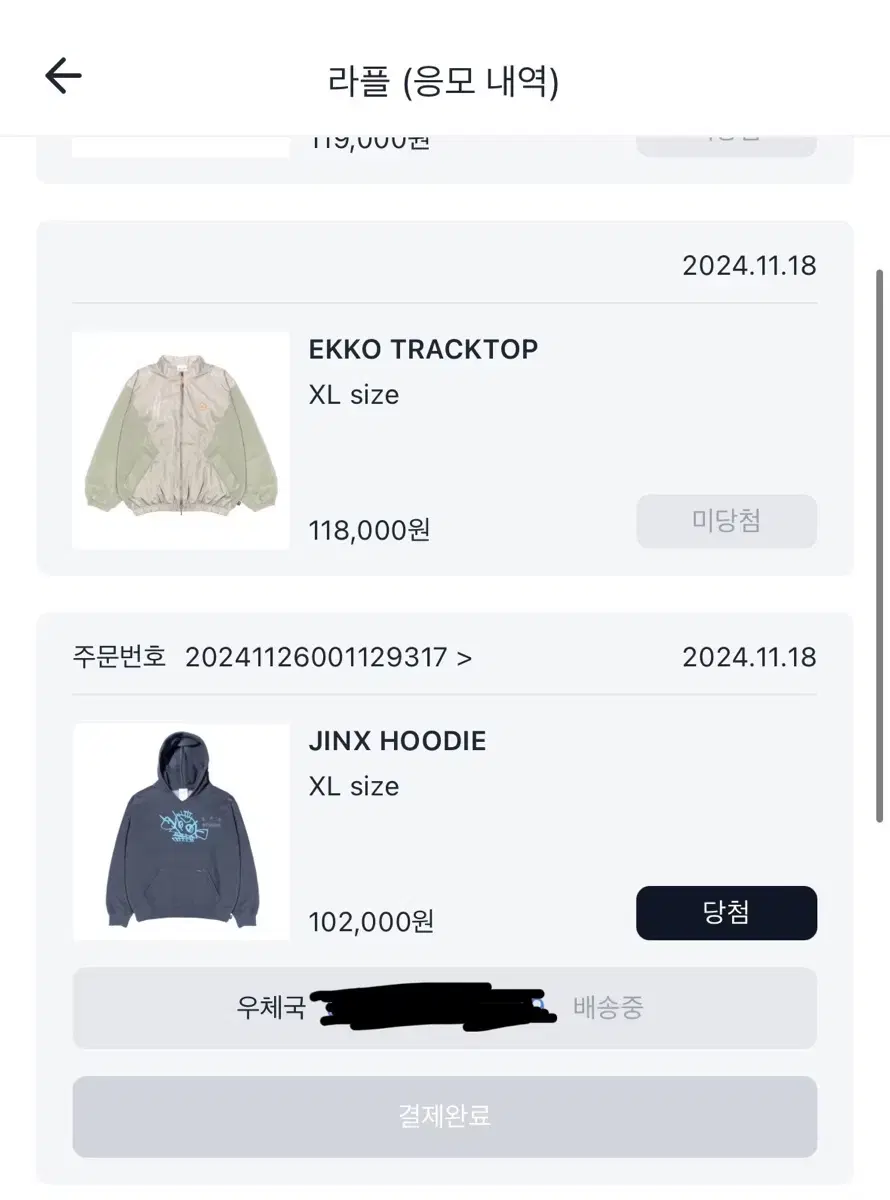The image size is (890, 1200).
Task: Select the 2024.11.18 date on JINX entry
Action: tap(750, 657)
